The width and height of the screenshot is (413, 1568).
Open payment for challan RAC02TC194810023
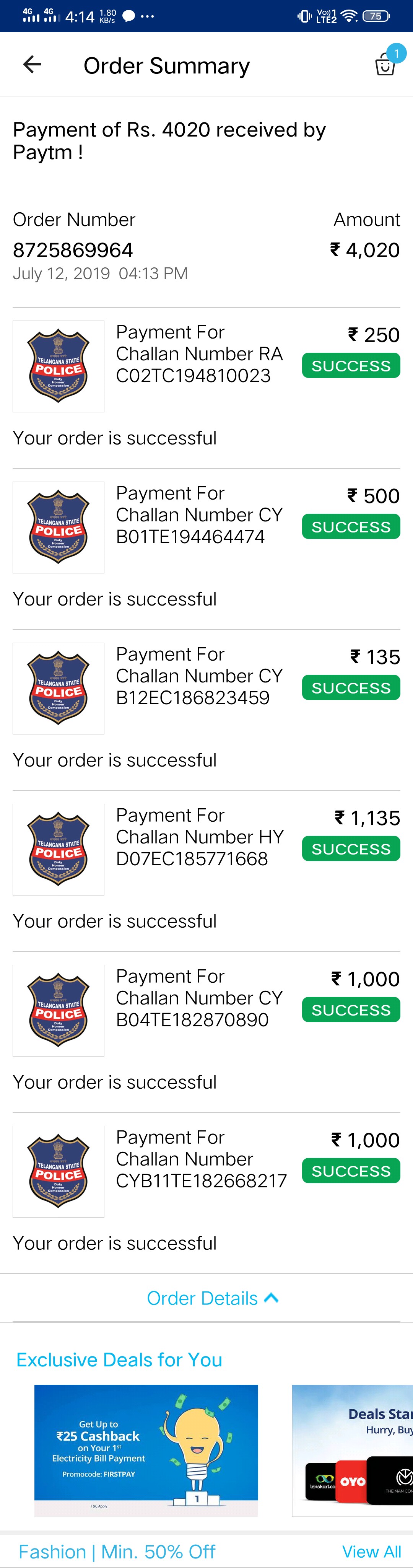(x=200, y=354)
